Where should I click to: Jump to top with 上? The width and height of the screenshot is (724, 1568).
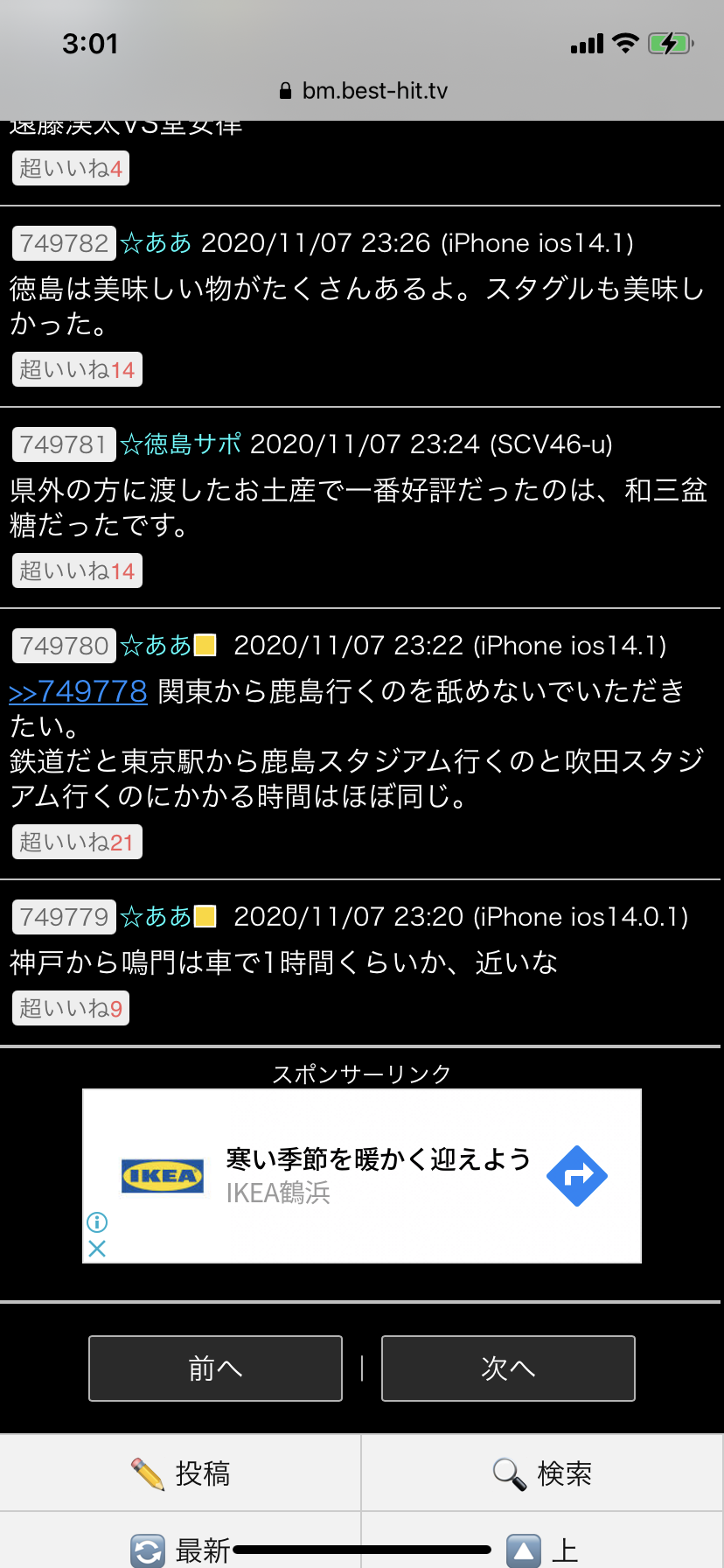pos(542,1550)
